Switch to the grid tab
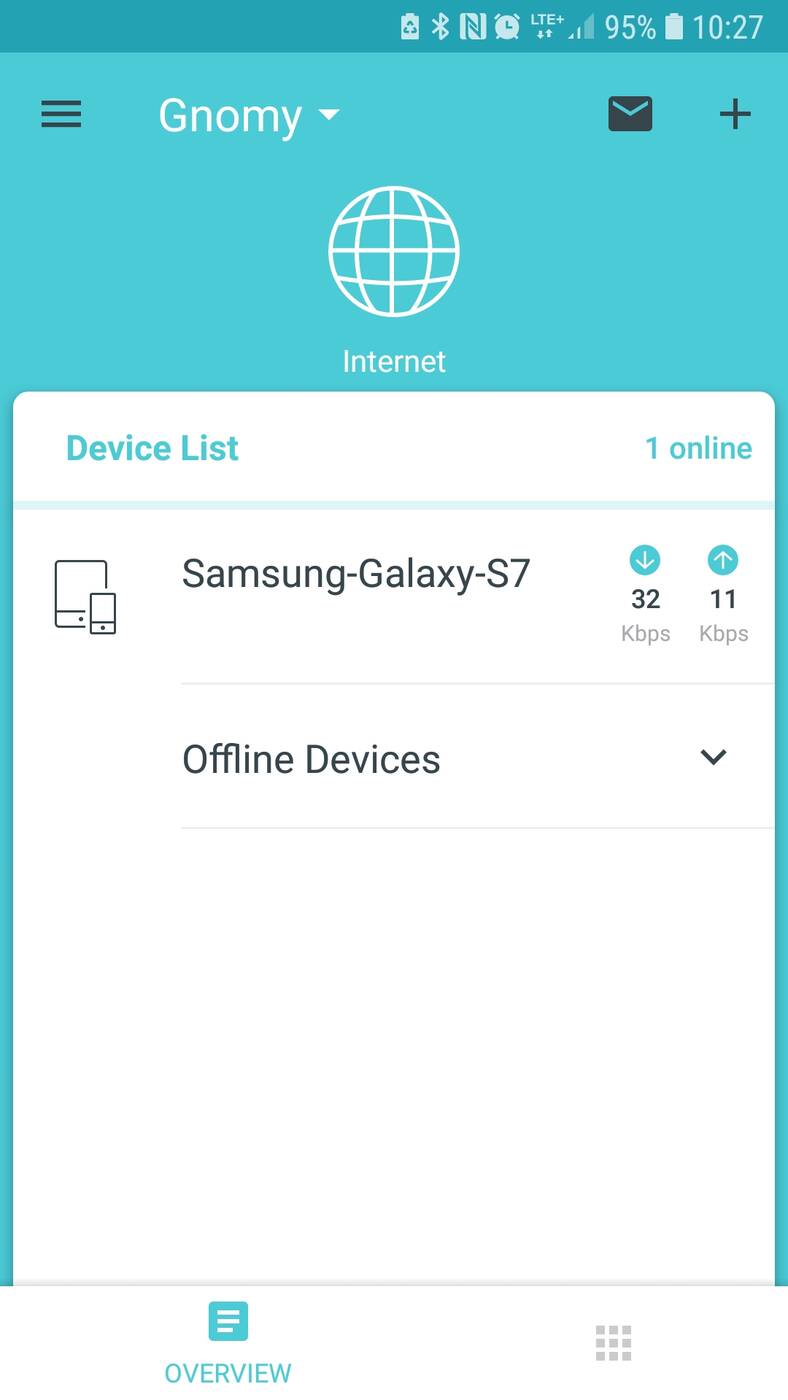The height and width of the screenshot is (1400, 788). 613,1343
